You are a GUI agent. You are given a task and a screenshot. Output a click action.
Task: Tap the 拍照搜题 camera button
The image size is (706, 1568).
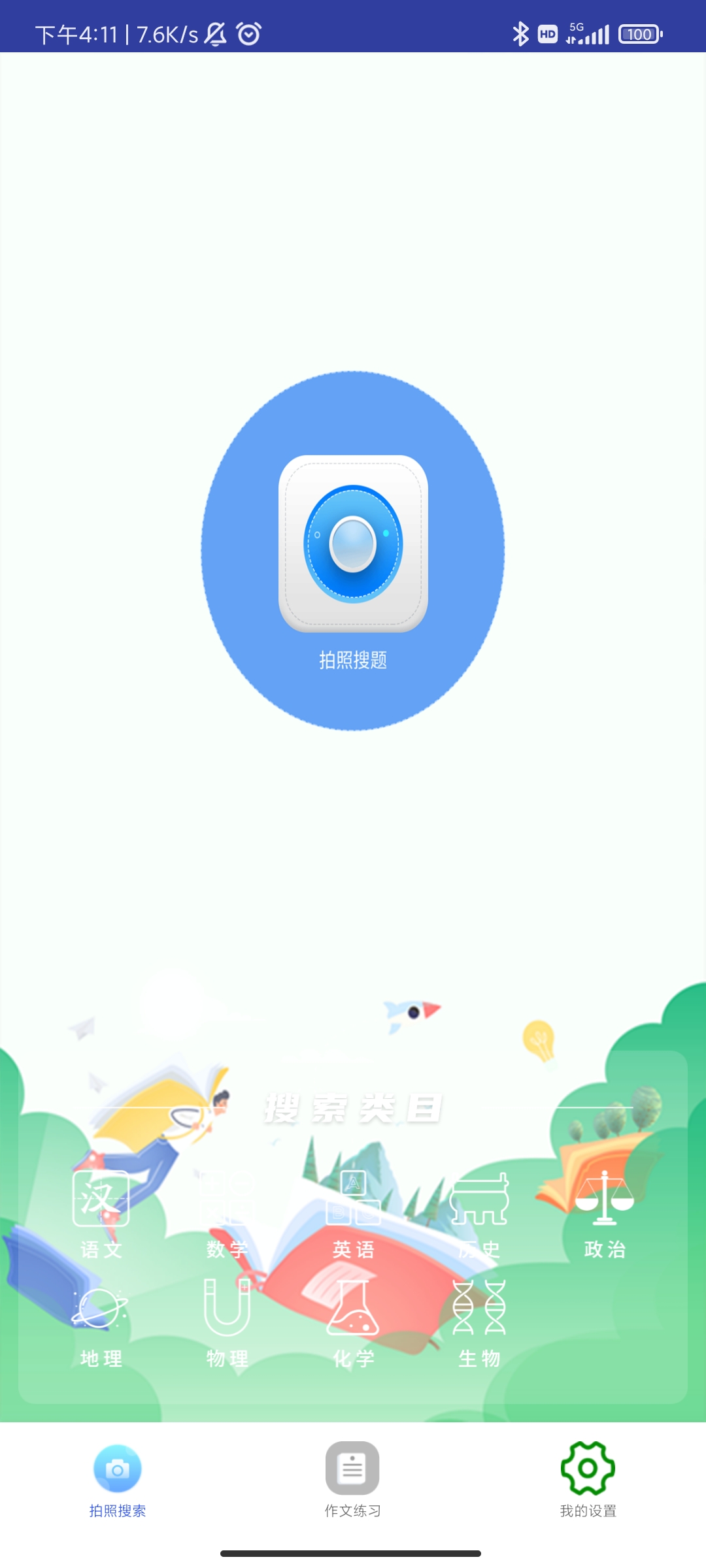pyautogui.click(x=353, y=551)
